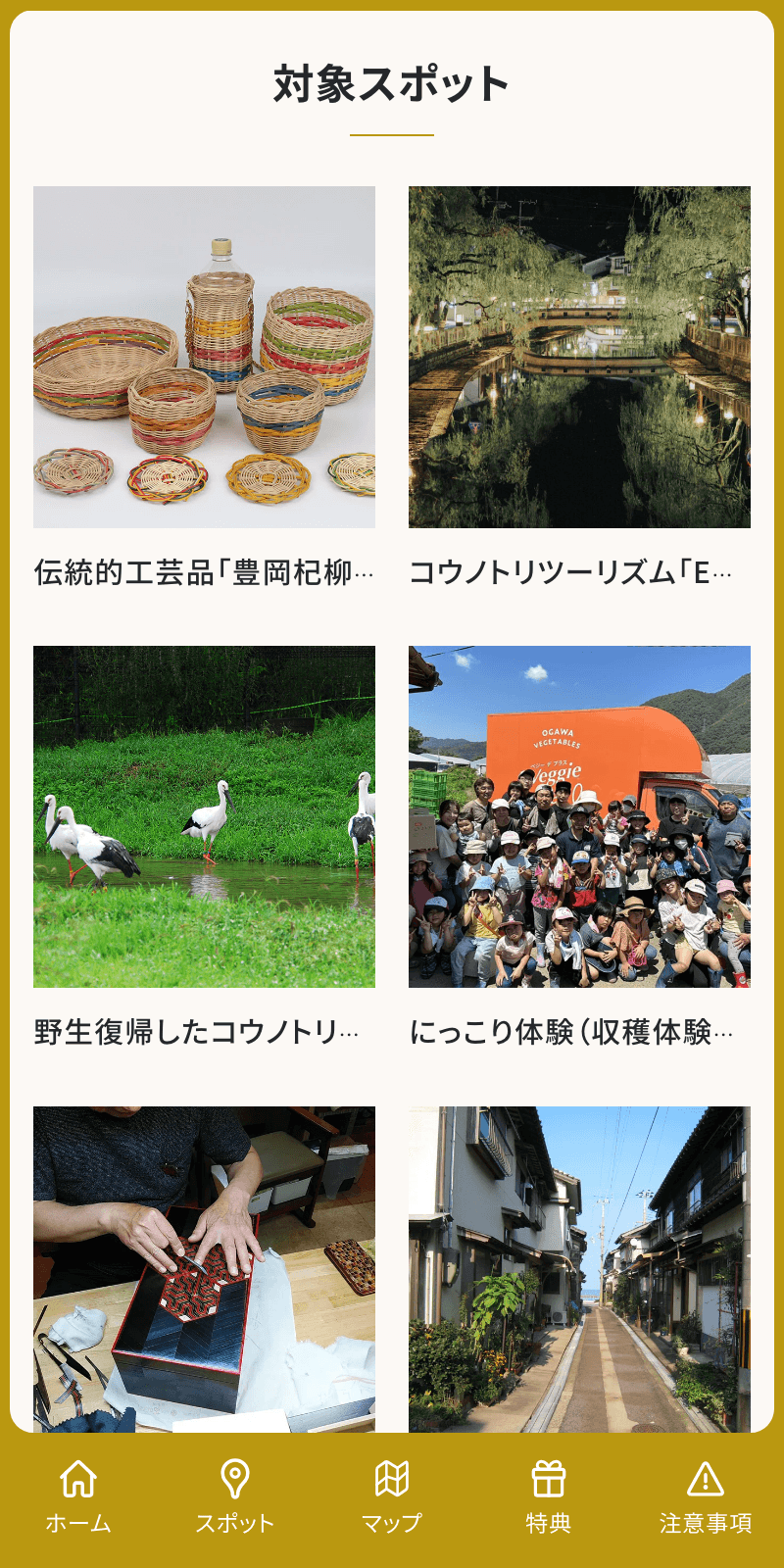Open the 注意事項 tab
The image size is (784, 1568).
[706, 1496]
